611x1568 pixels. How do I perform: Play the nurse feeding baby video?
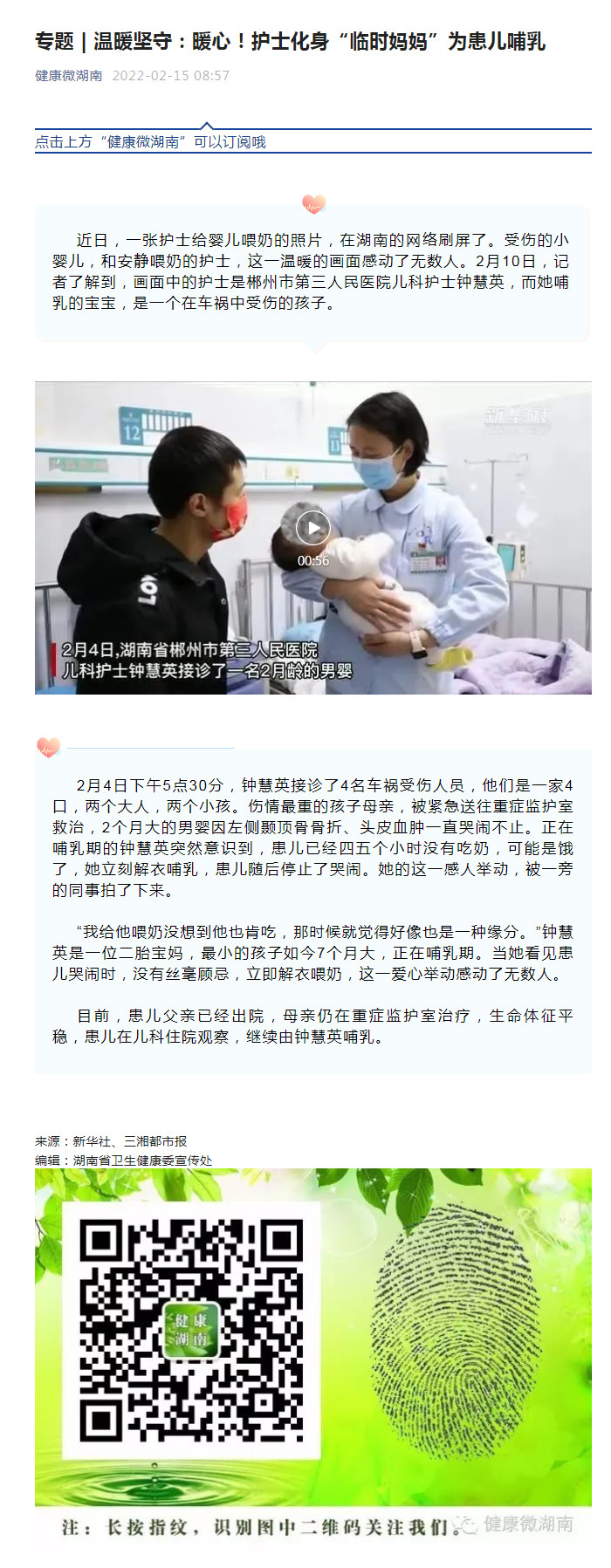[312, 528]
